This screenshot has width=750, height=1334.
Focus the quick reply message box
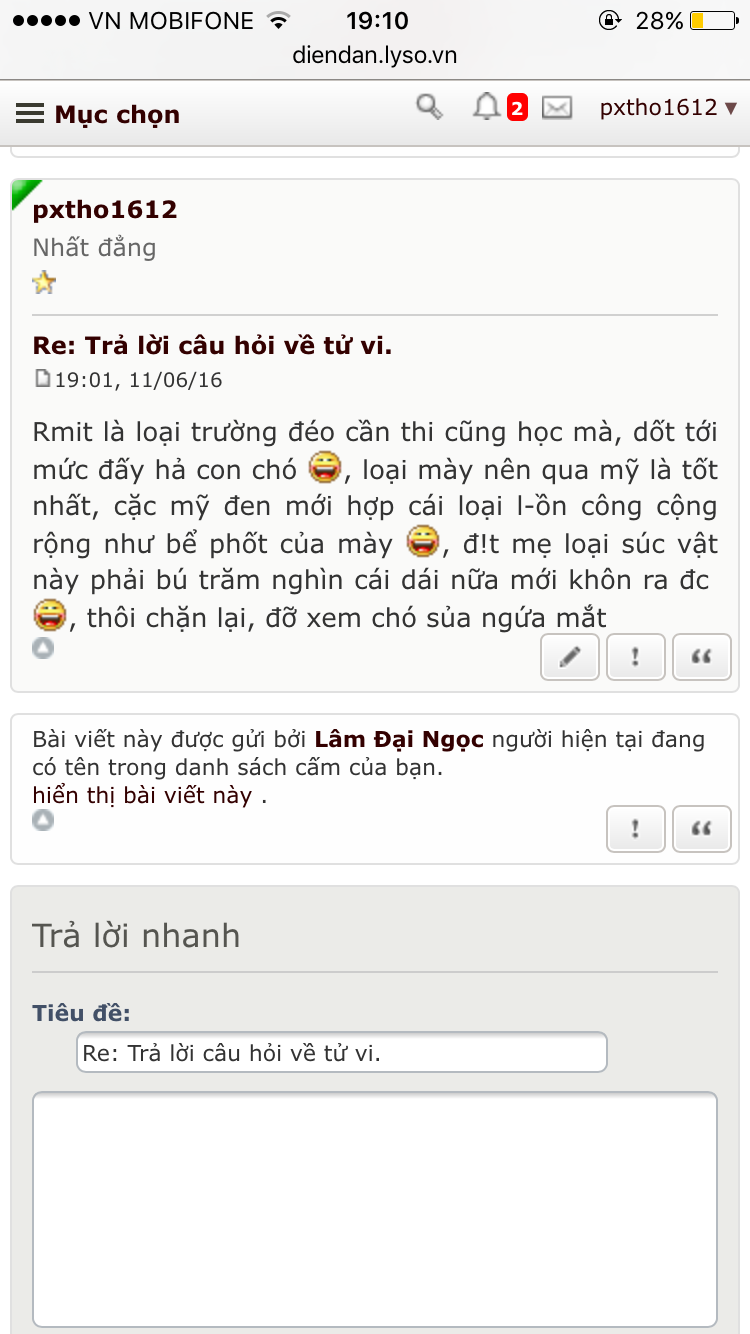pyautogui.click(x=375, y=1208)
